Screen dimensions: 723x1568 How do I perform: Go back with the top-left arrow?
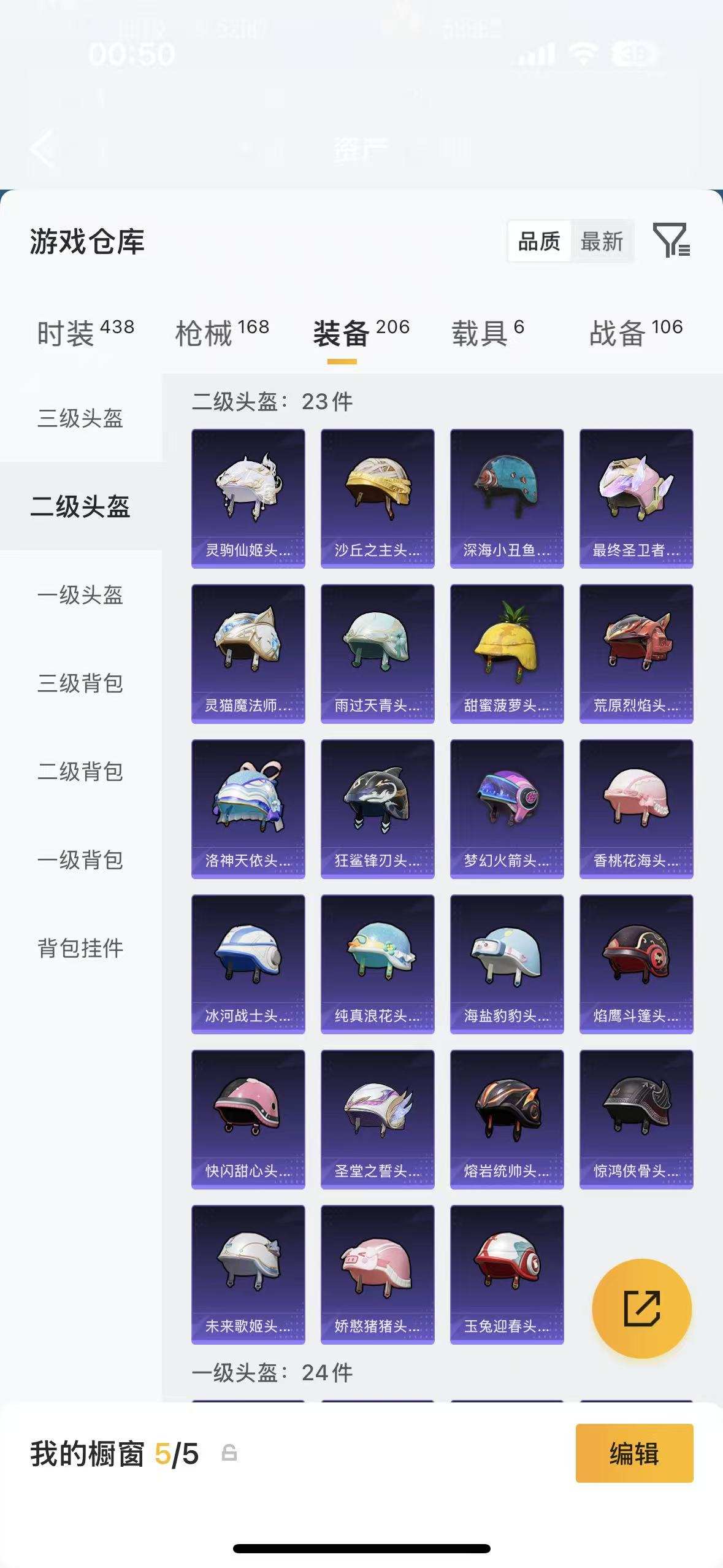(x=43, y=148)
